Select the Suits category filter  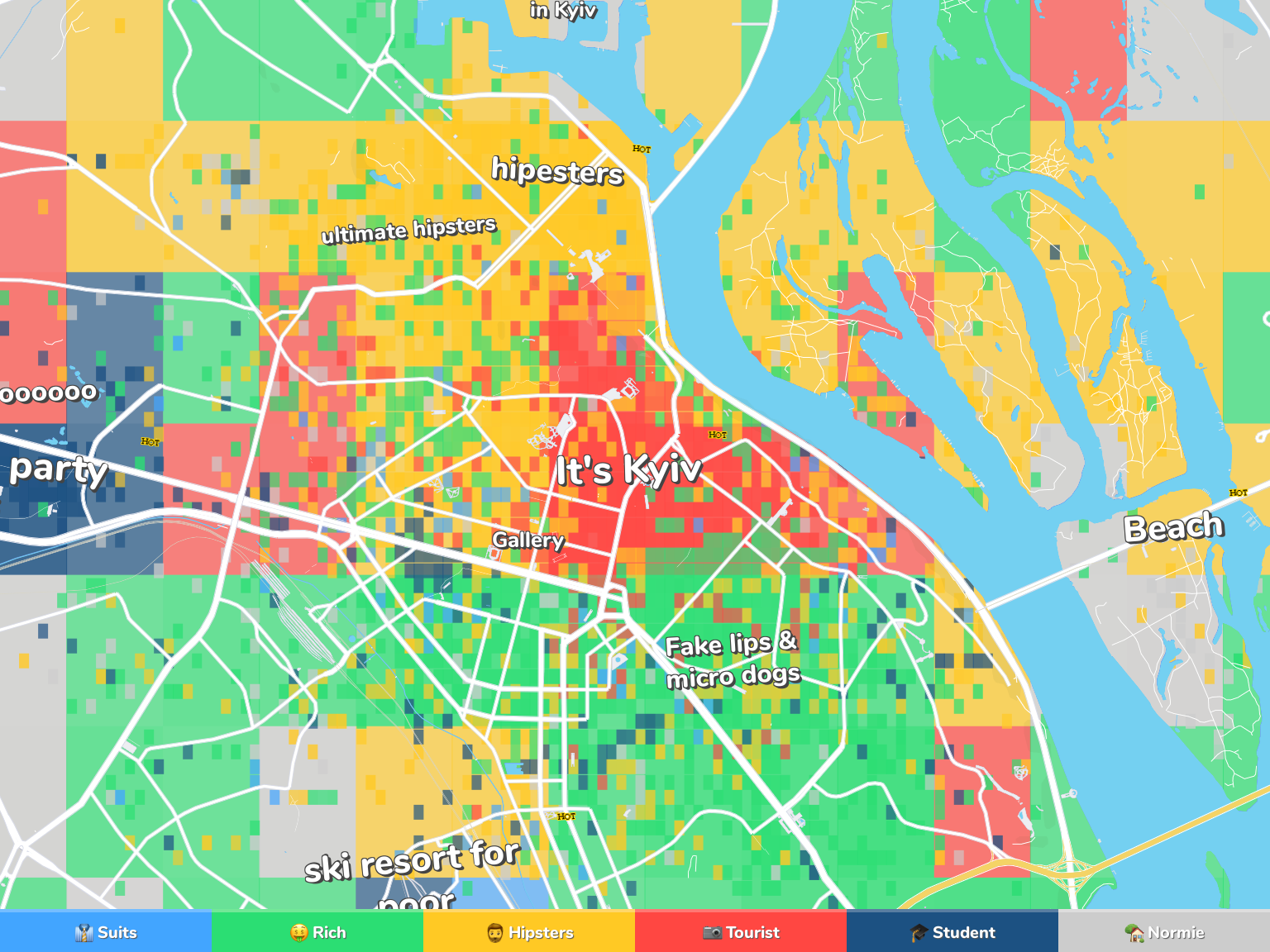tap(105, 931)
